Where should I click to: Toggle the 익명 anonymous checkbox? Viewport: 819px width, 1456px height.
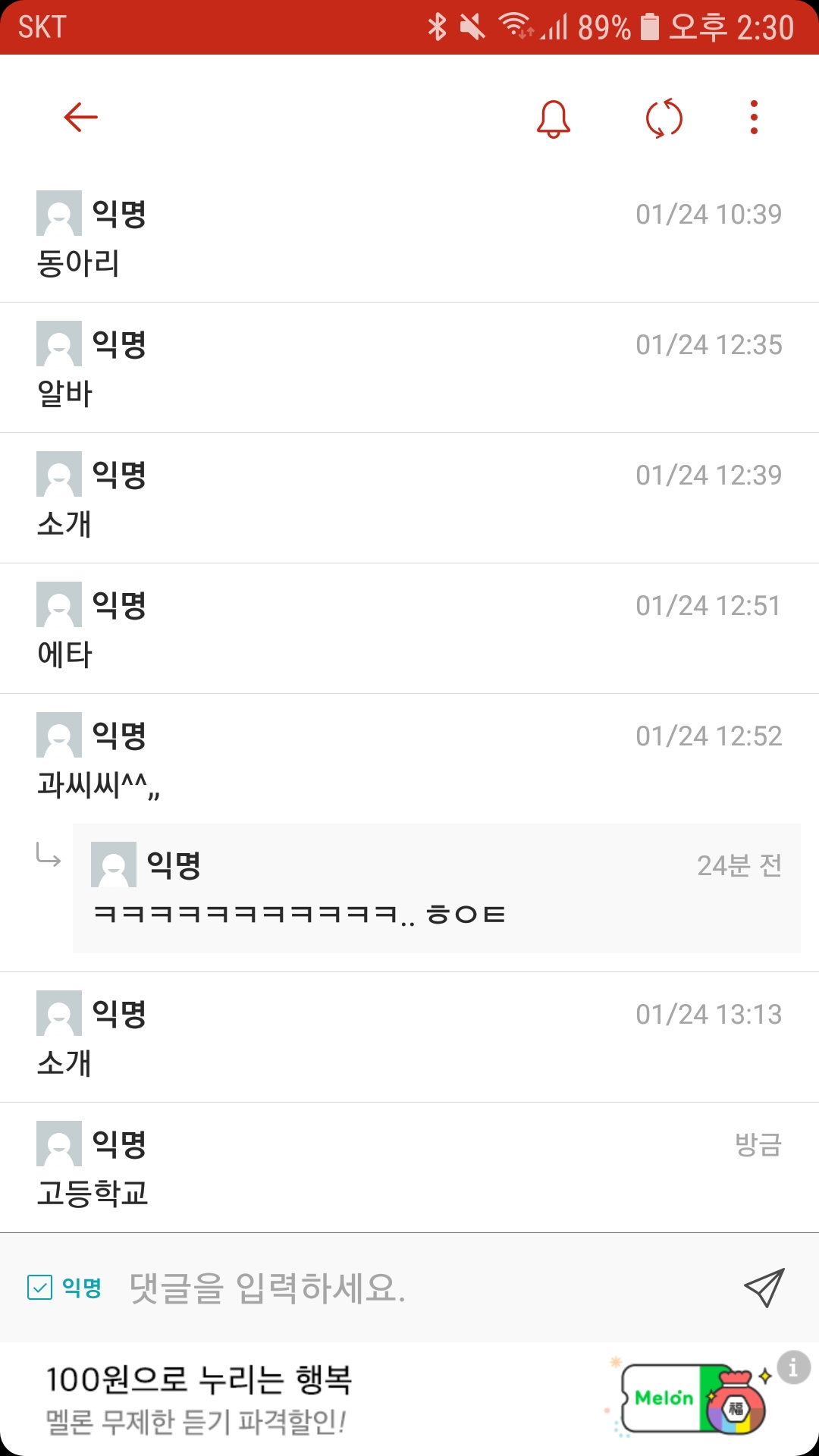40,1287
